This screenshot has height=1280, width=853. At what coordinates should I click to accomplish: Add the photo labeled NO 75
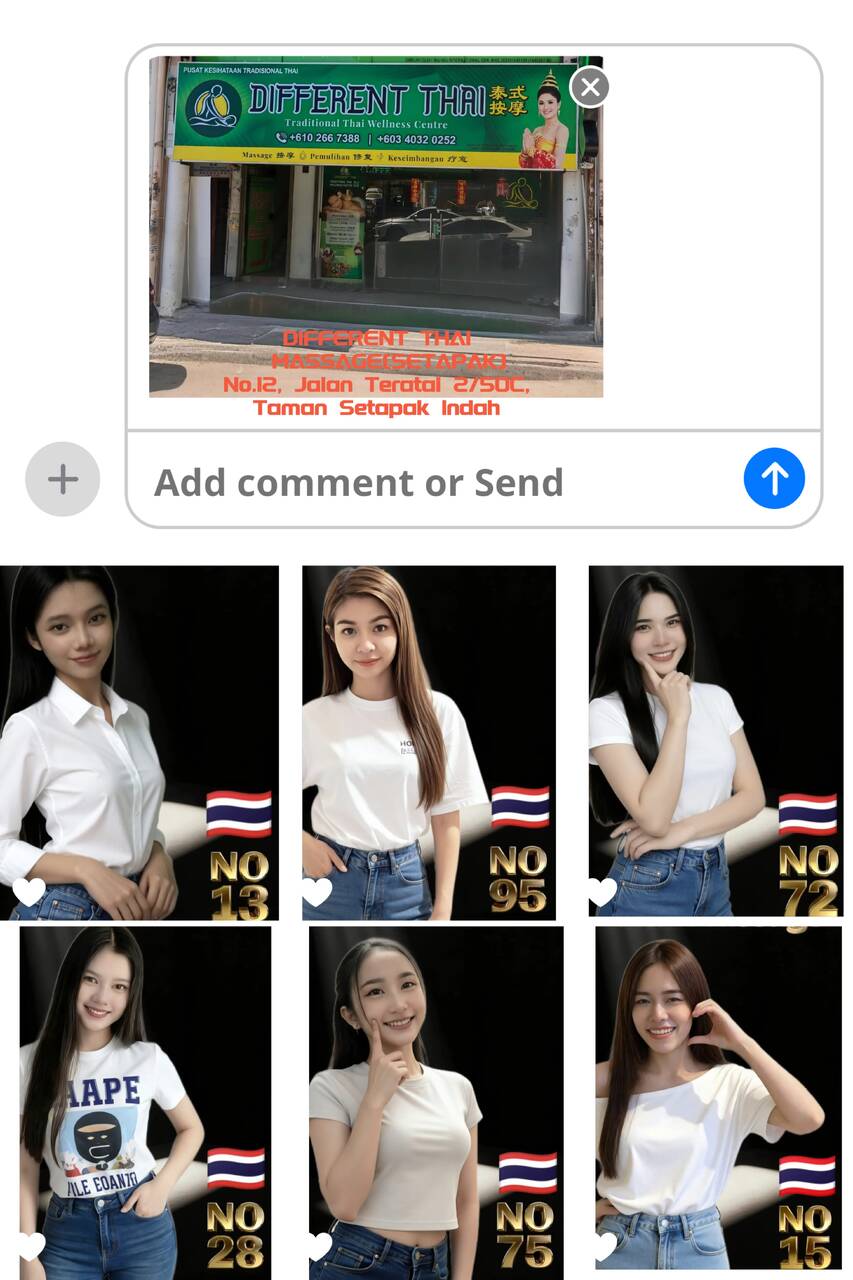435,1100
